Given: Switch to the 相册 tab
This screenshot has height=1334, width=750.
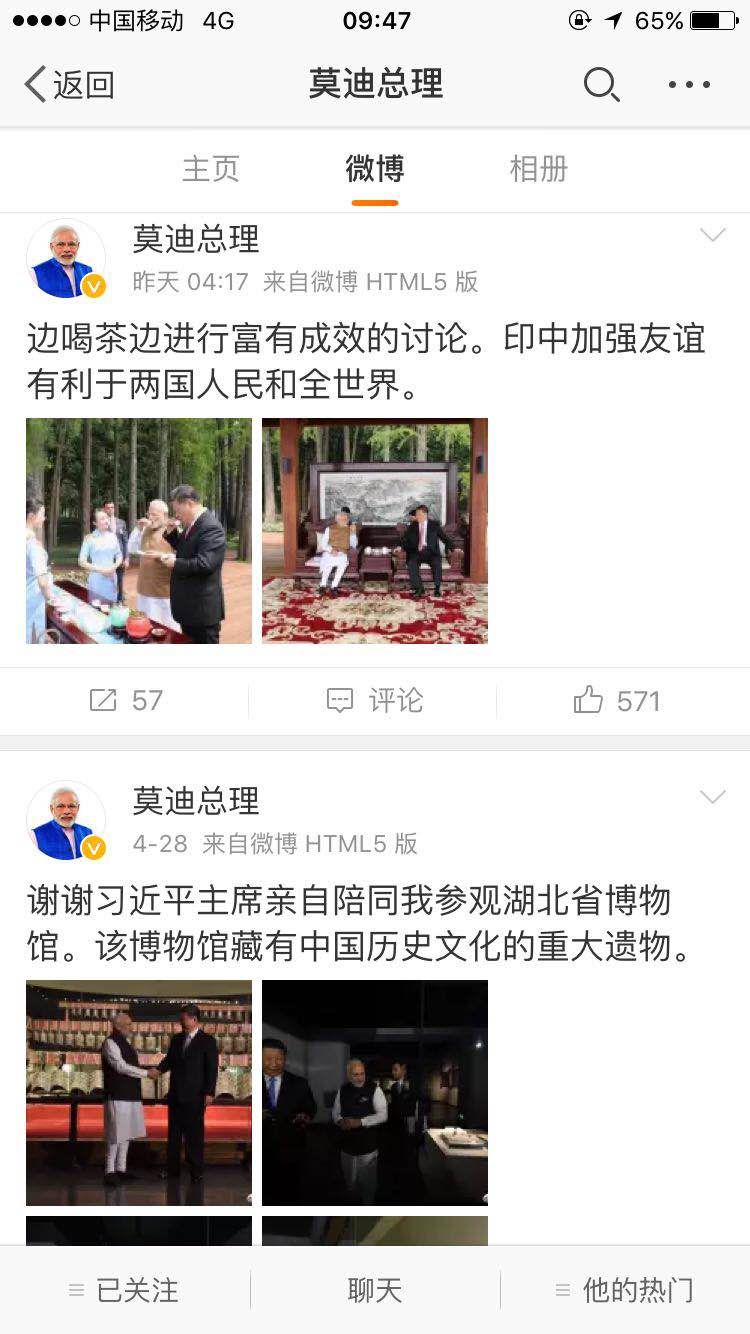Looking at the screenshot, I should click(538, 169).
